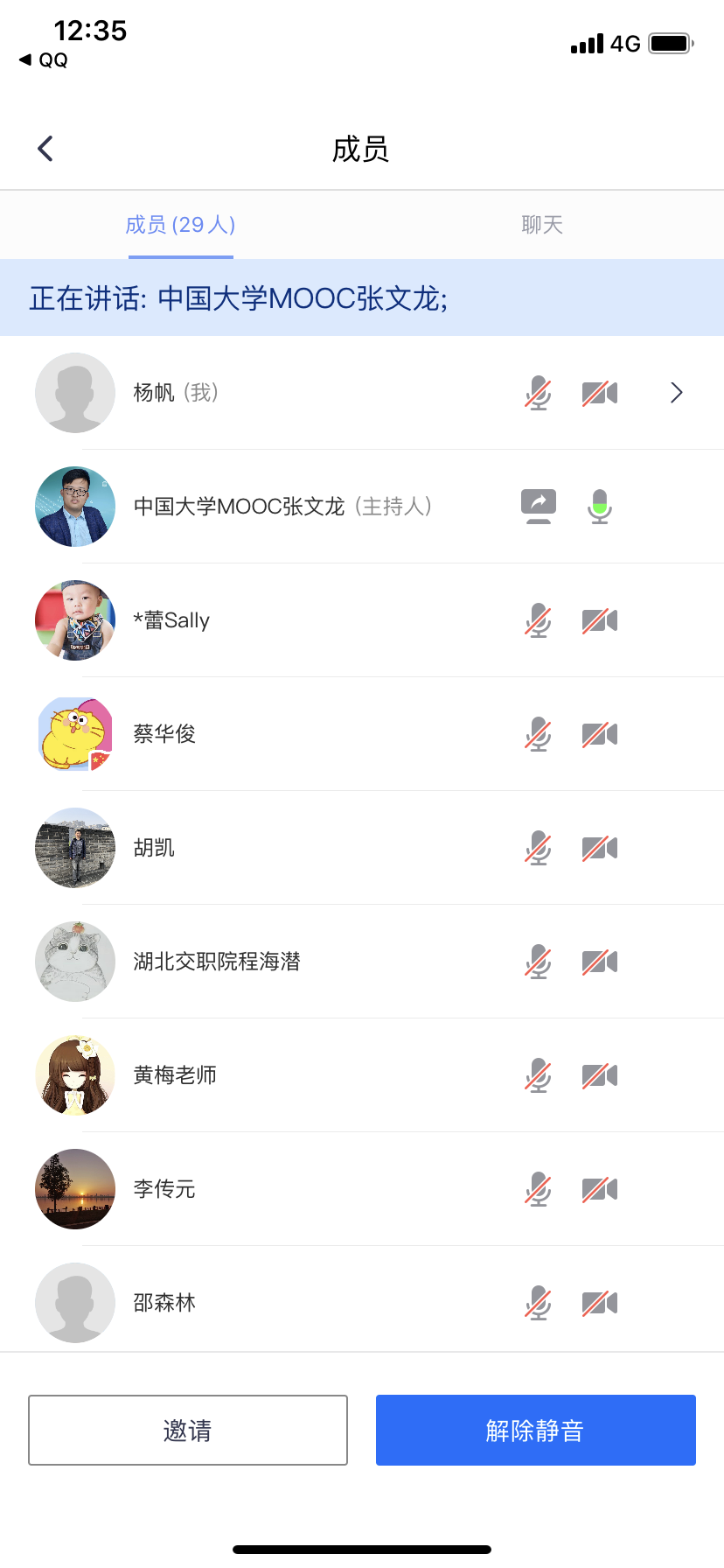Open member row 胡凯

[362, 848]
